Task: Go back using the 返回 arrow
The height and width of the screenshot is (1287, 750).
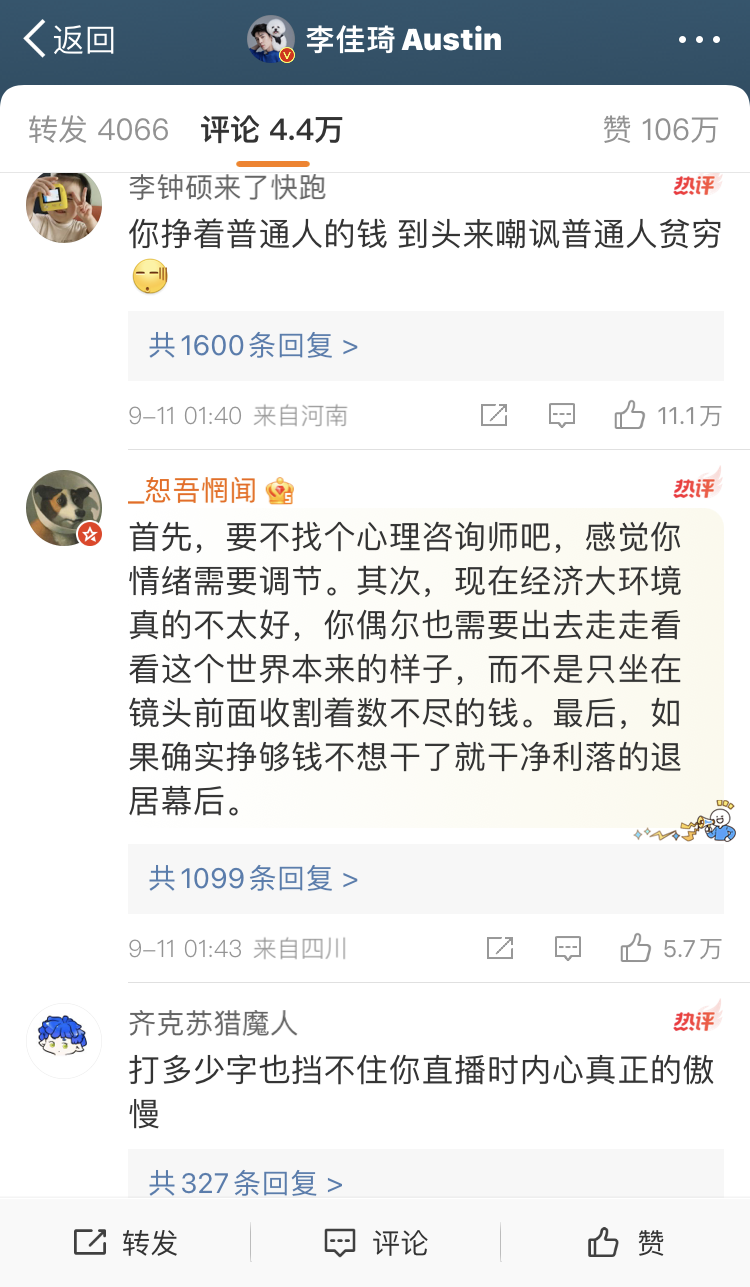Action: (x=68, y=40)
